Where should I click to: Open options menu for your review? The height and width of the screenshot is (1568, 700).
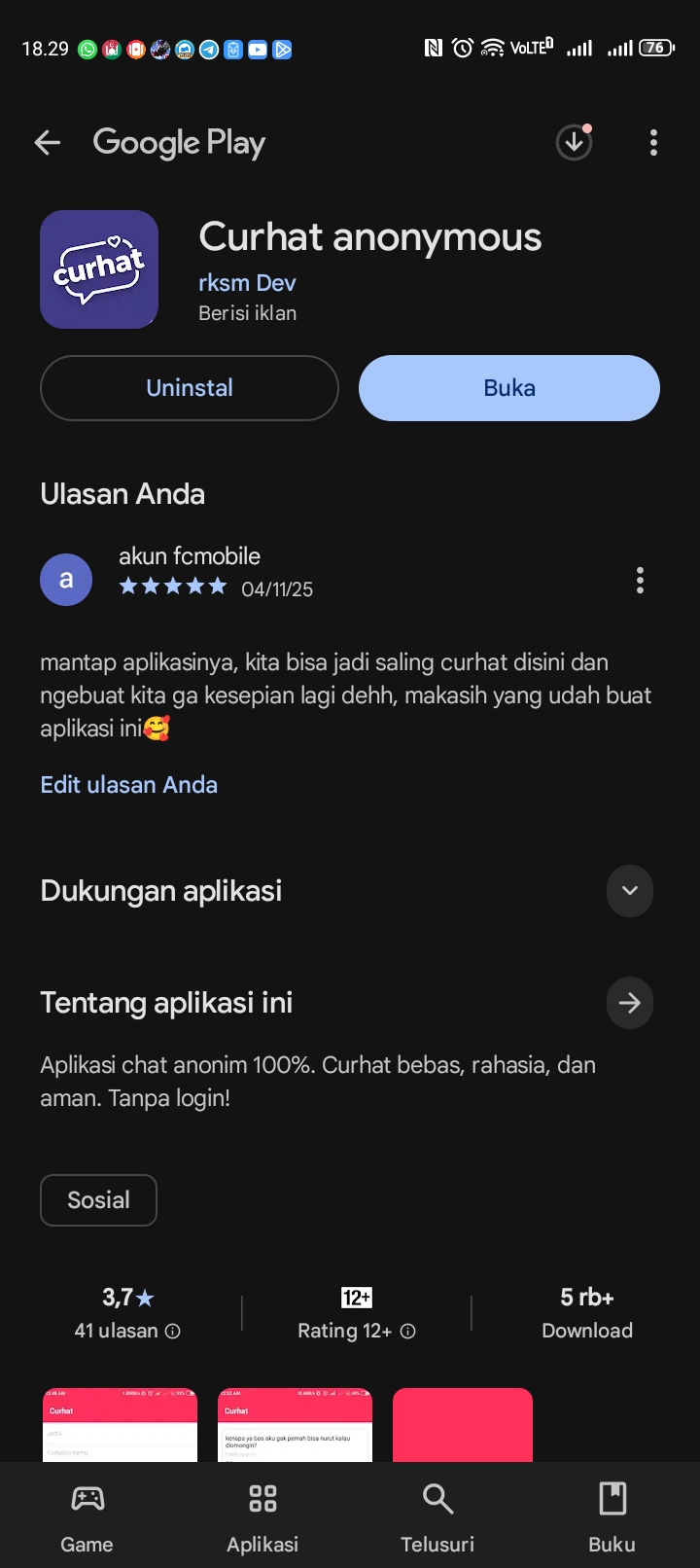[x=640, y=580]
